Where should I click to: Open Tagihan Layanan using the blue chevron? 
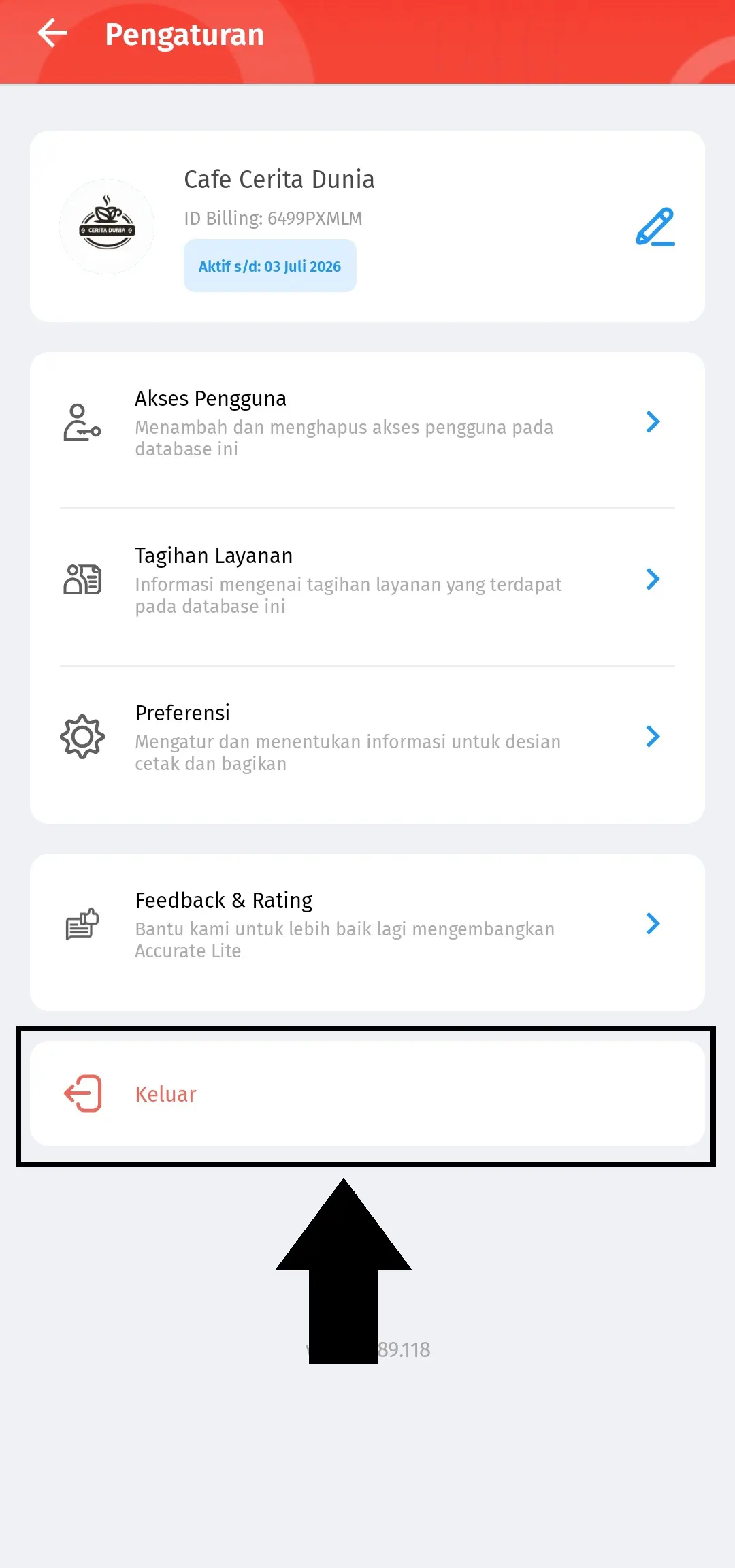(653, 579)
